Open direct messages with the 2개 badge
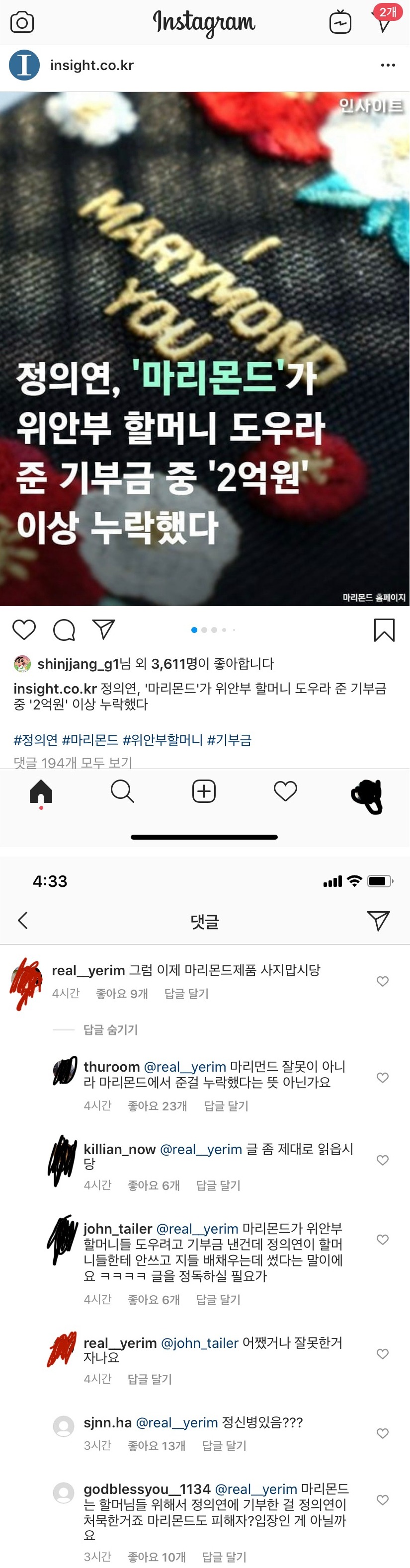 pos(384,21)
